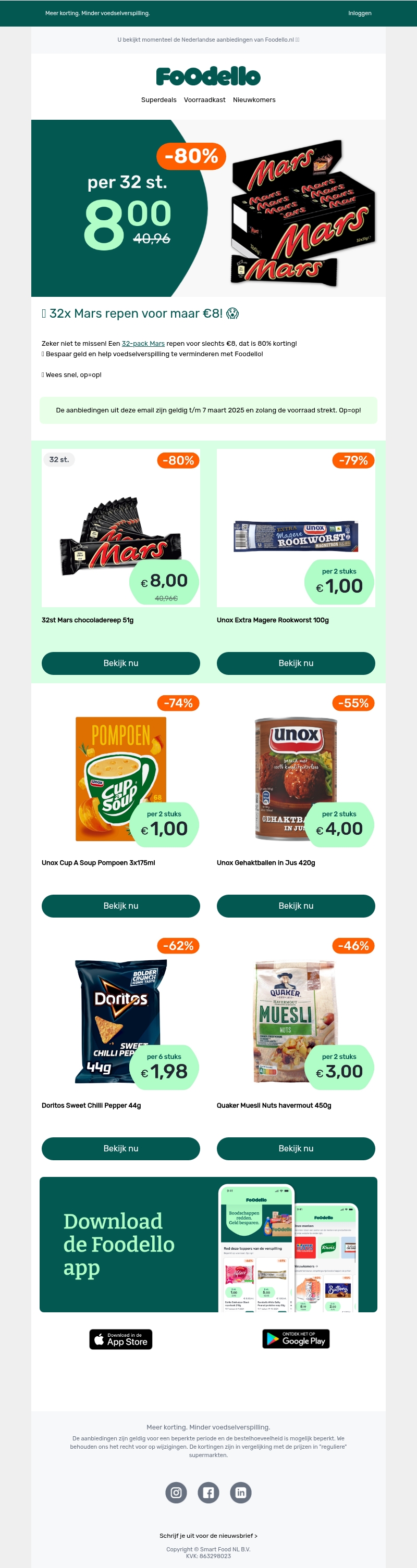This screenshot has width=417, height=1568.
Task: Open Foodello's Instagram page
Action: [176, 1492]
